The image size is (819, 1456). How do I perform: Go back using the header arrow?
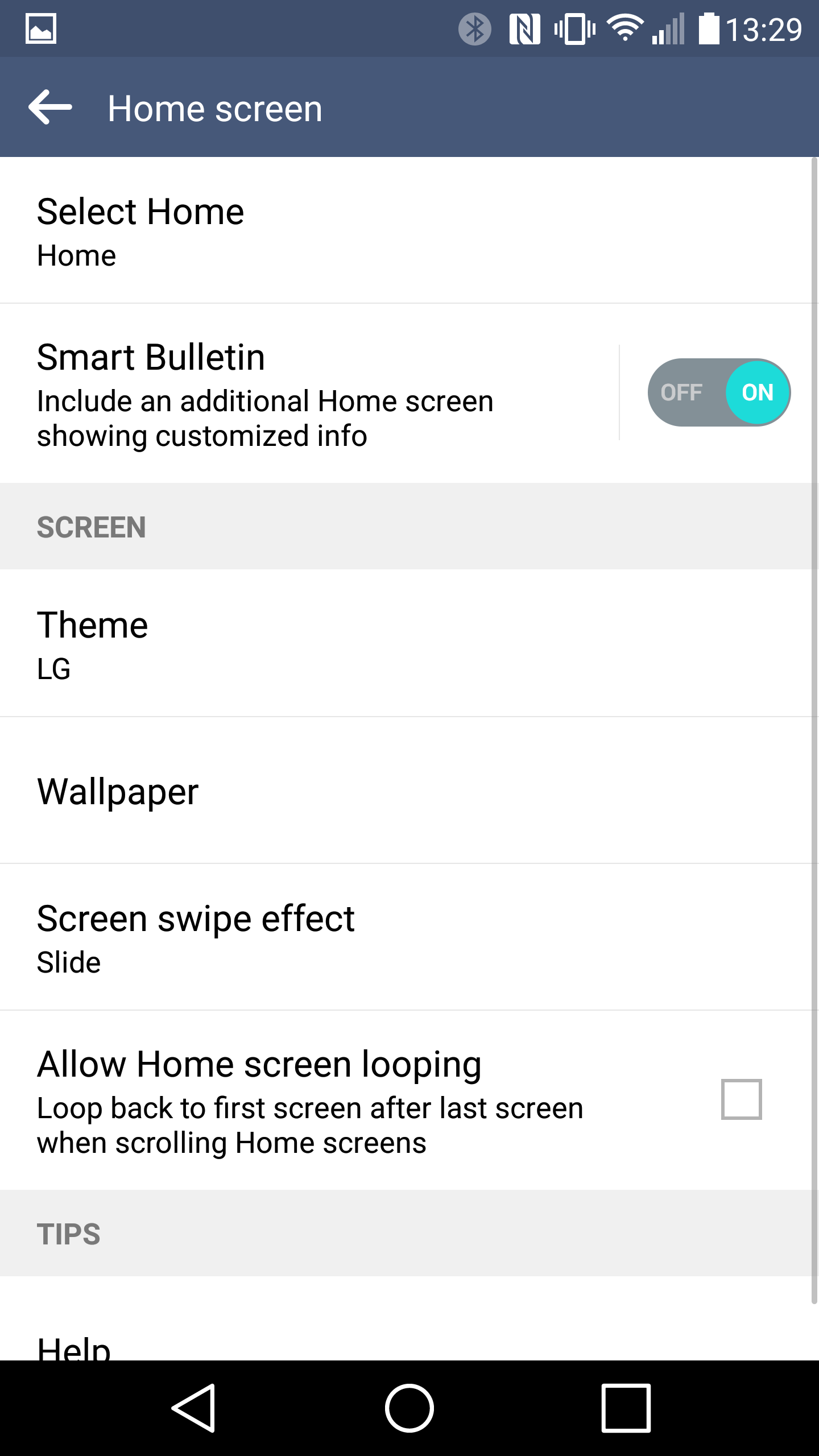click(50, 107)
